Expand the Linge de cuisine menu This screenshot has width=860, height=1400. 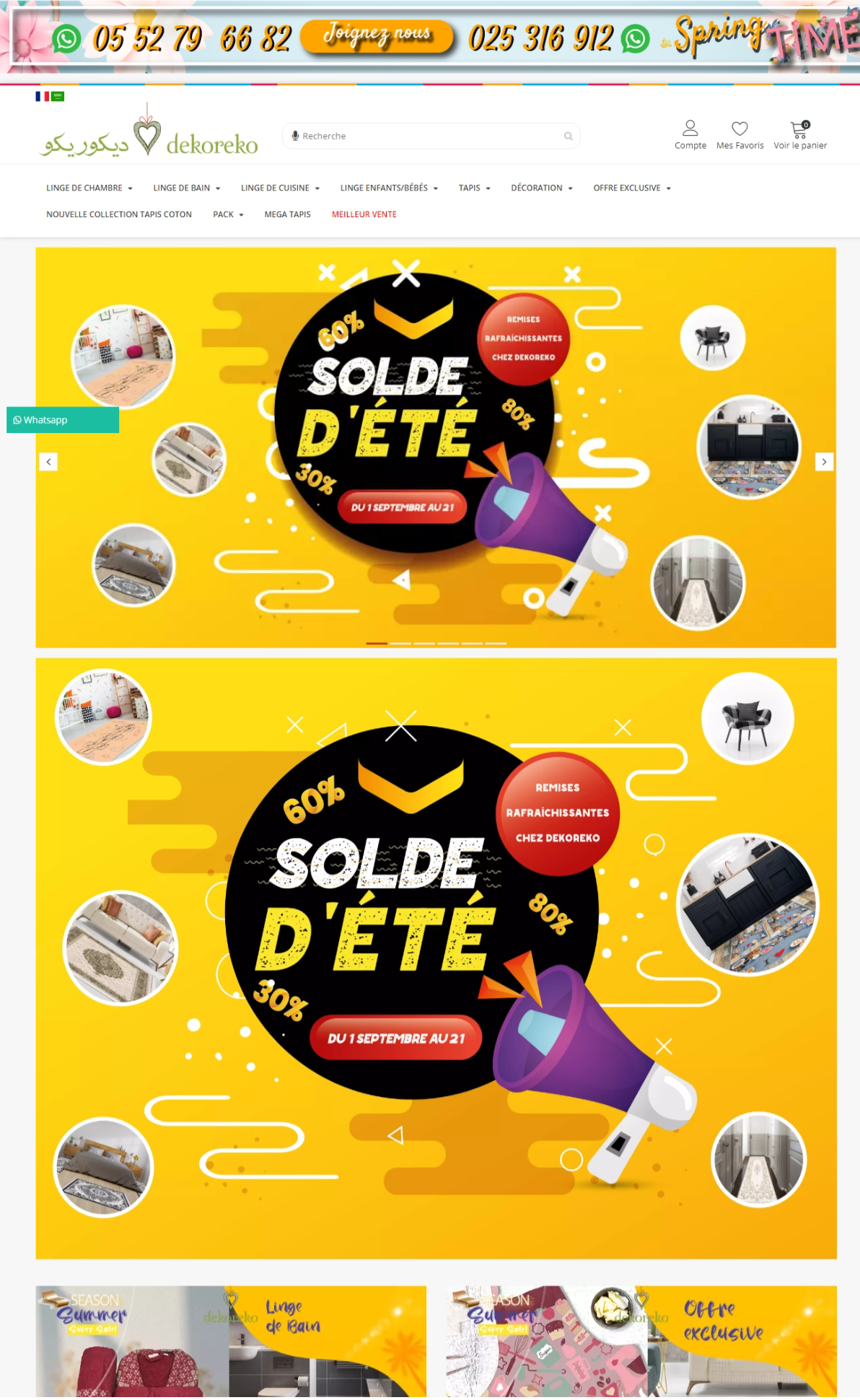(x=280, y=188)
